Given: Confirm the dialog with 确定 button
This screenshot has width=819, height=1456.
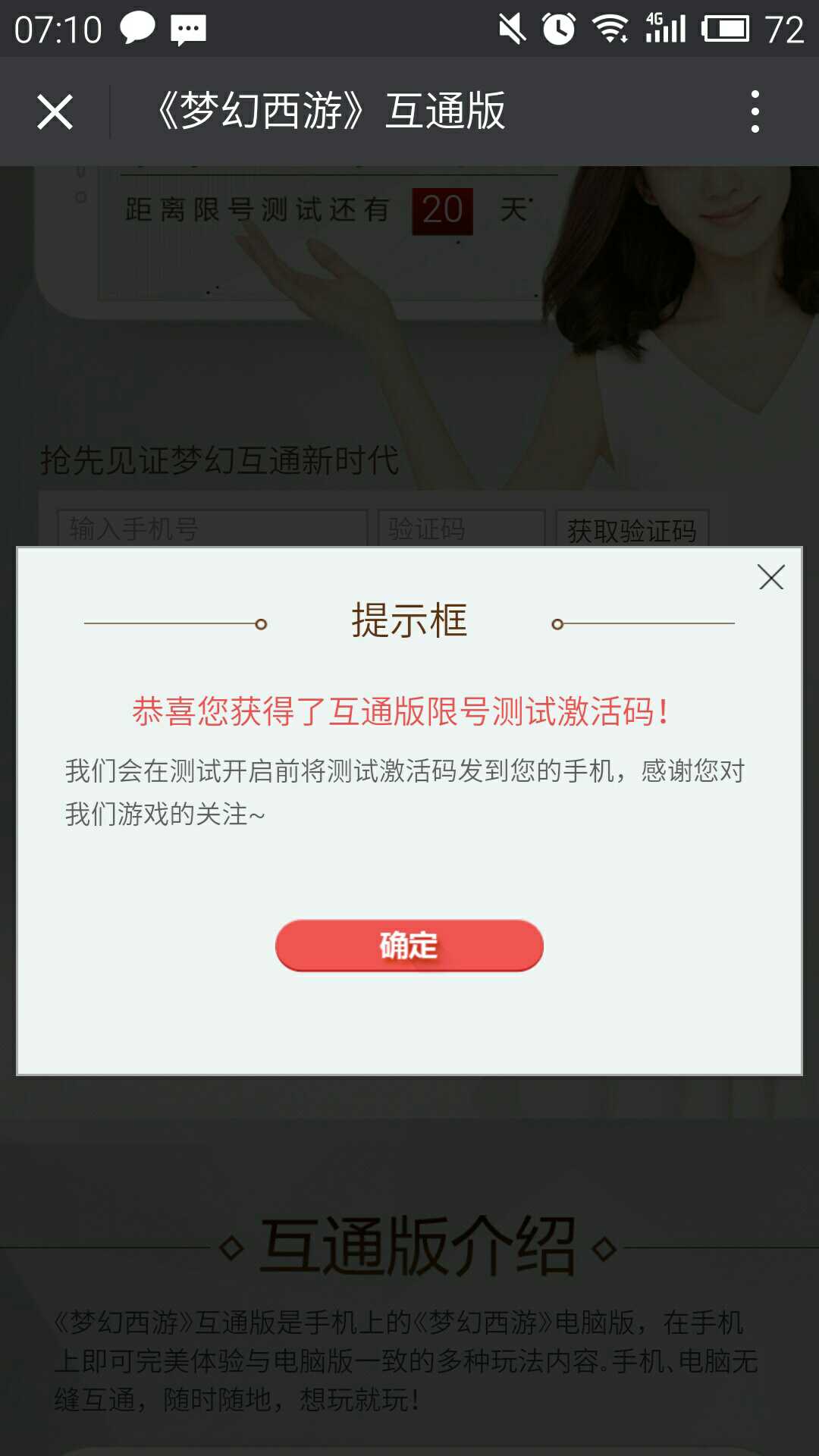Looking at the screenshot, I should coord(409,946).
